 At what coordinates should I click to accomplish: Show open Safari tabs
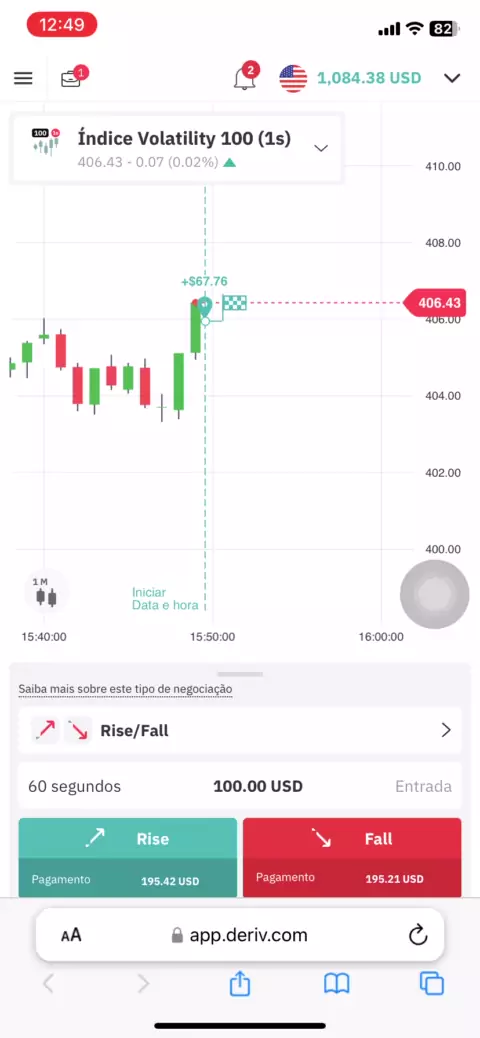tap(432, 983)
